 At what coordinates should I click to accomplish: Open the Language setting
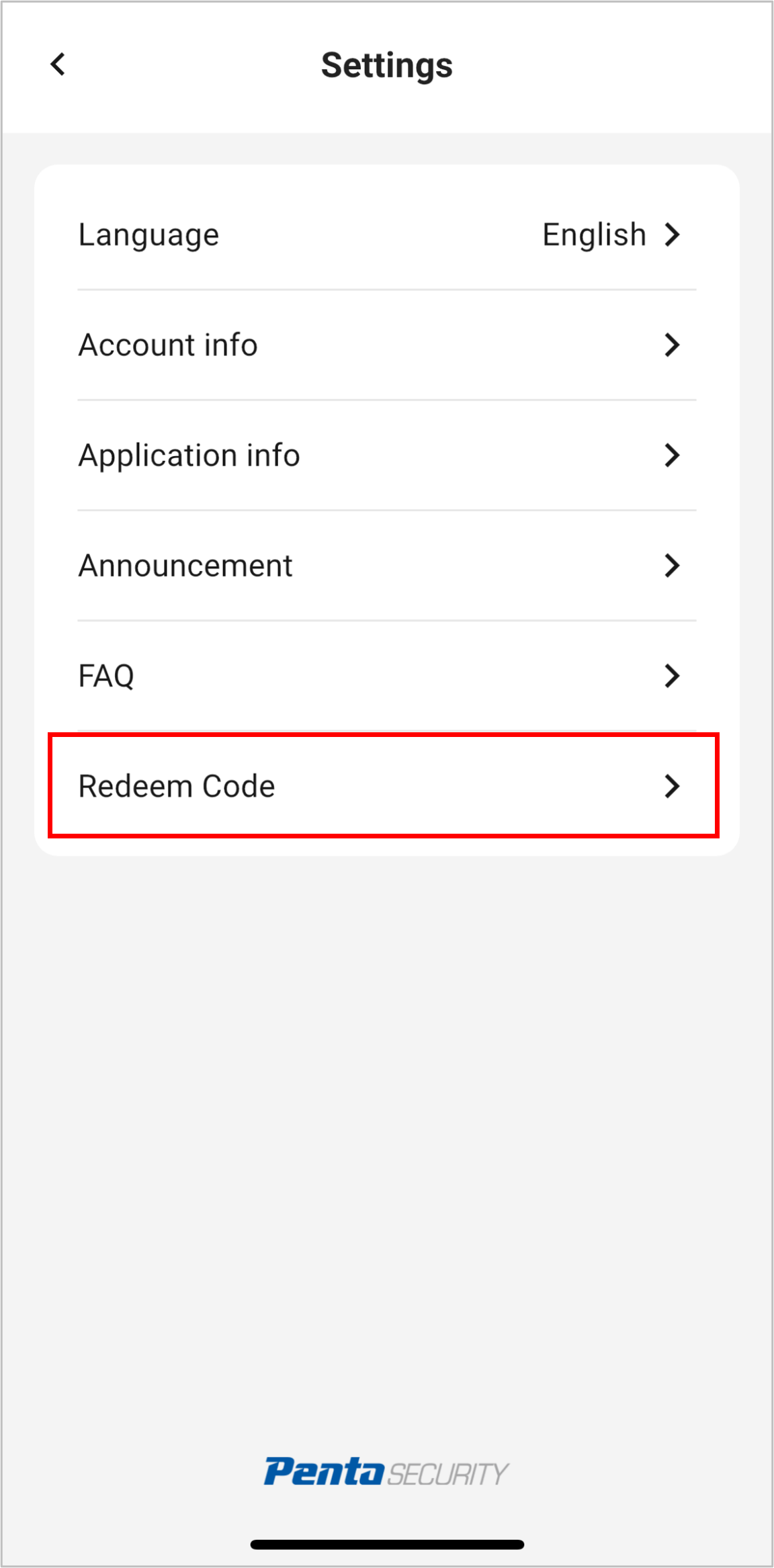(x=386, y=235)
